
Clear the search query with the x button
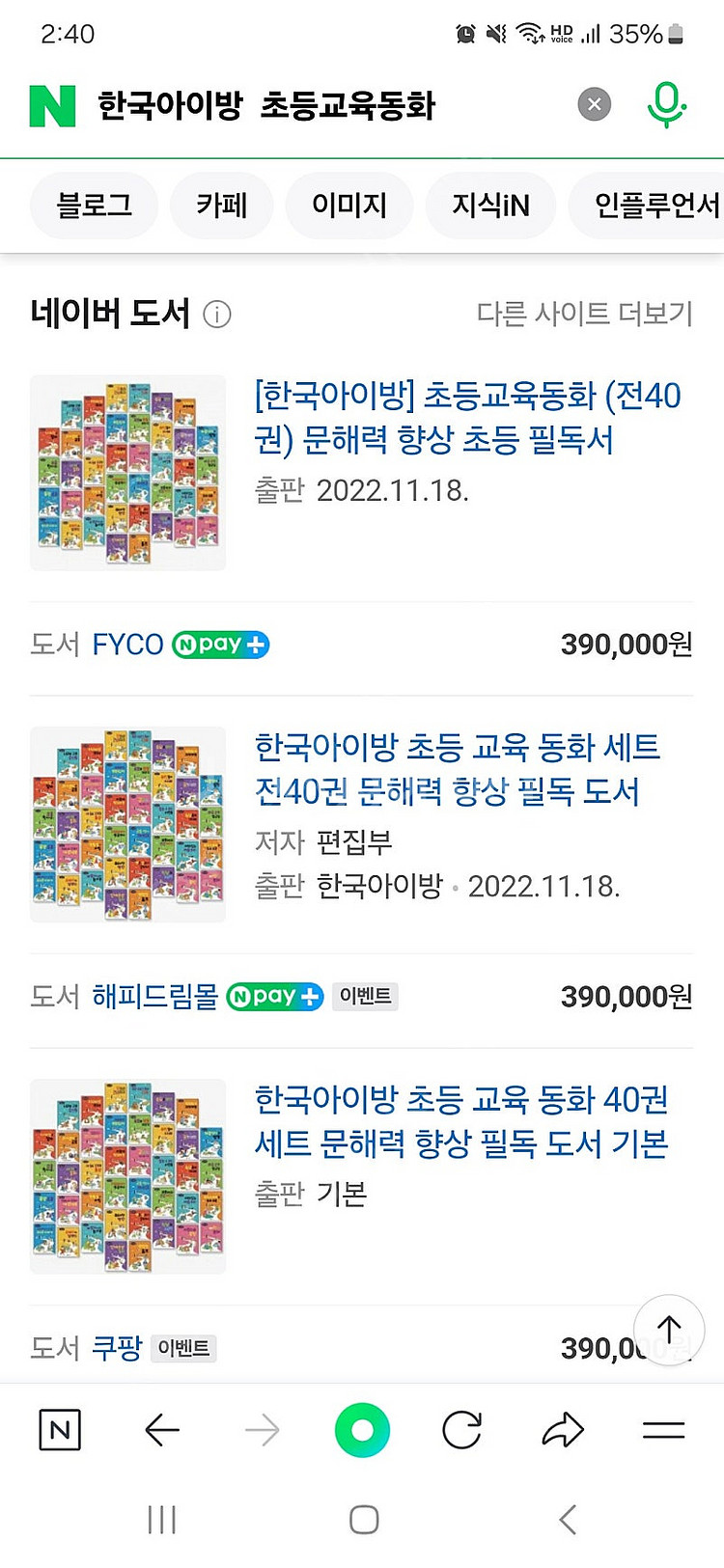pyautogui.click(x=594, y=104)
